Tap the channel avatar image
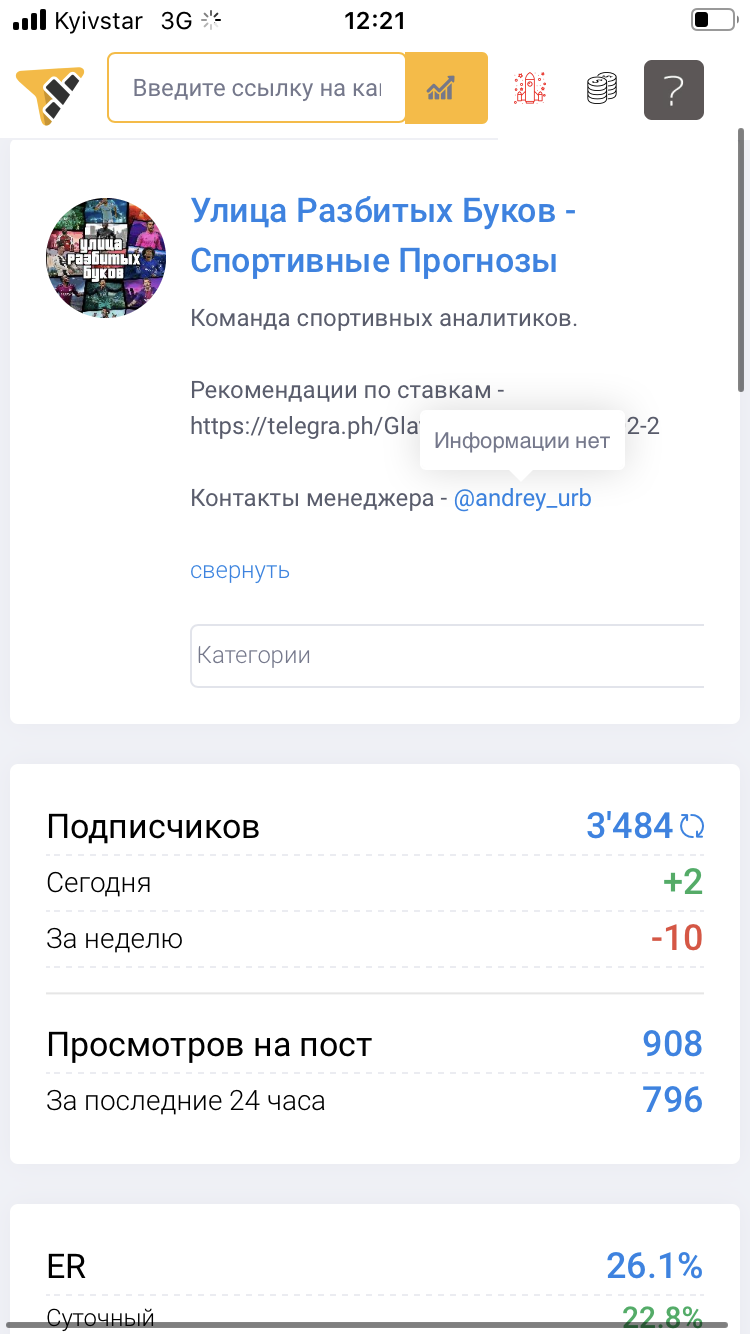Viewport: 750px width, 1334px height. coord(107,258)
